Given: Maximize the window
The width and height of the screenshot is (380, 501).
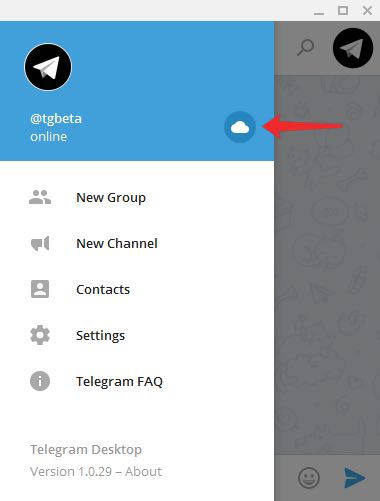Looking at the screenshot, I should (x=343, y=11).
